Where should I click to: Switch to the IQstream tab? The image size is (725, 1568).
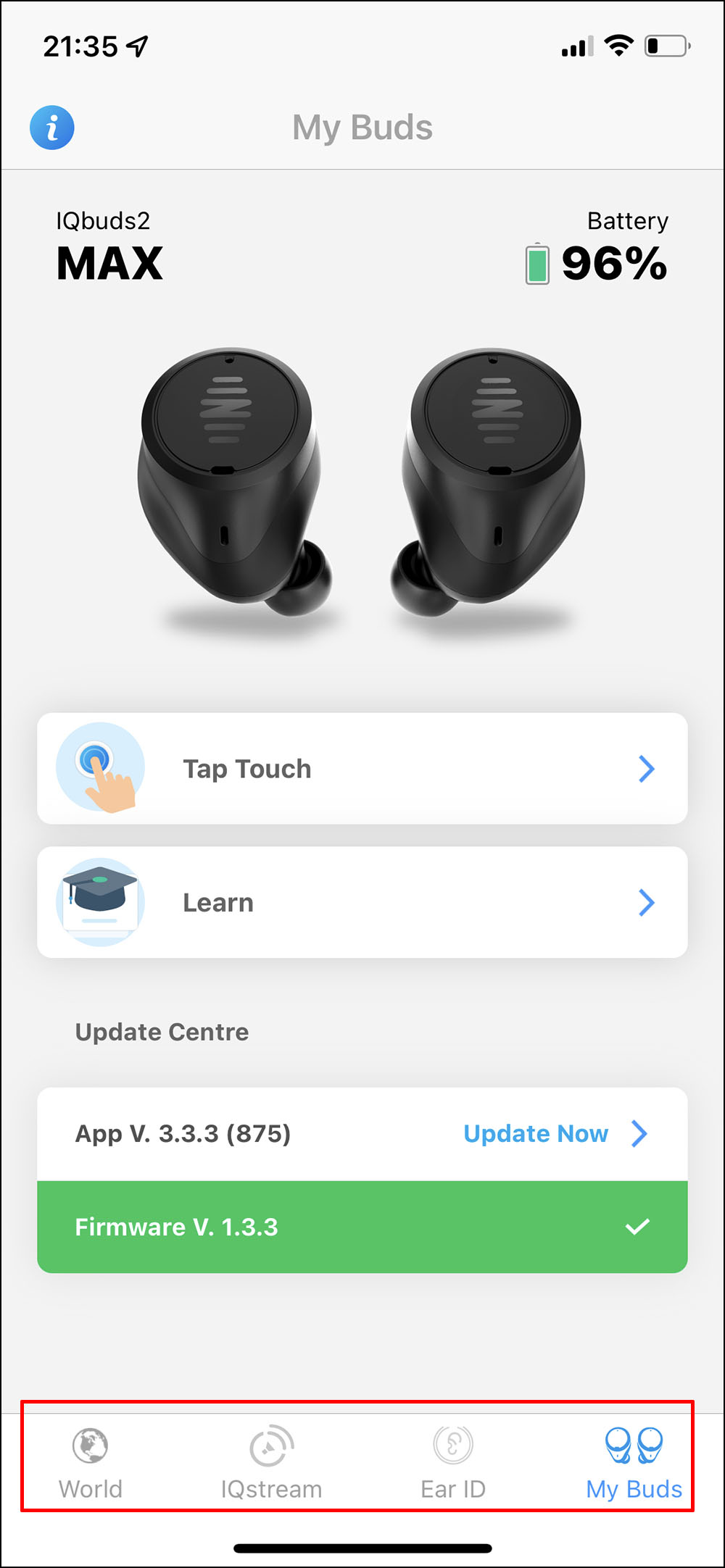[x=271, y=1461]
